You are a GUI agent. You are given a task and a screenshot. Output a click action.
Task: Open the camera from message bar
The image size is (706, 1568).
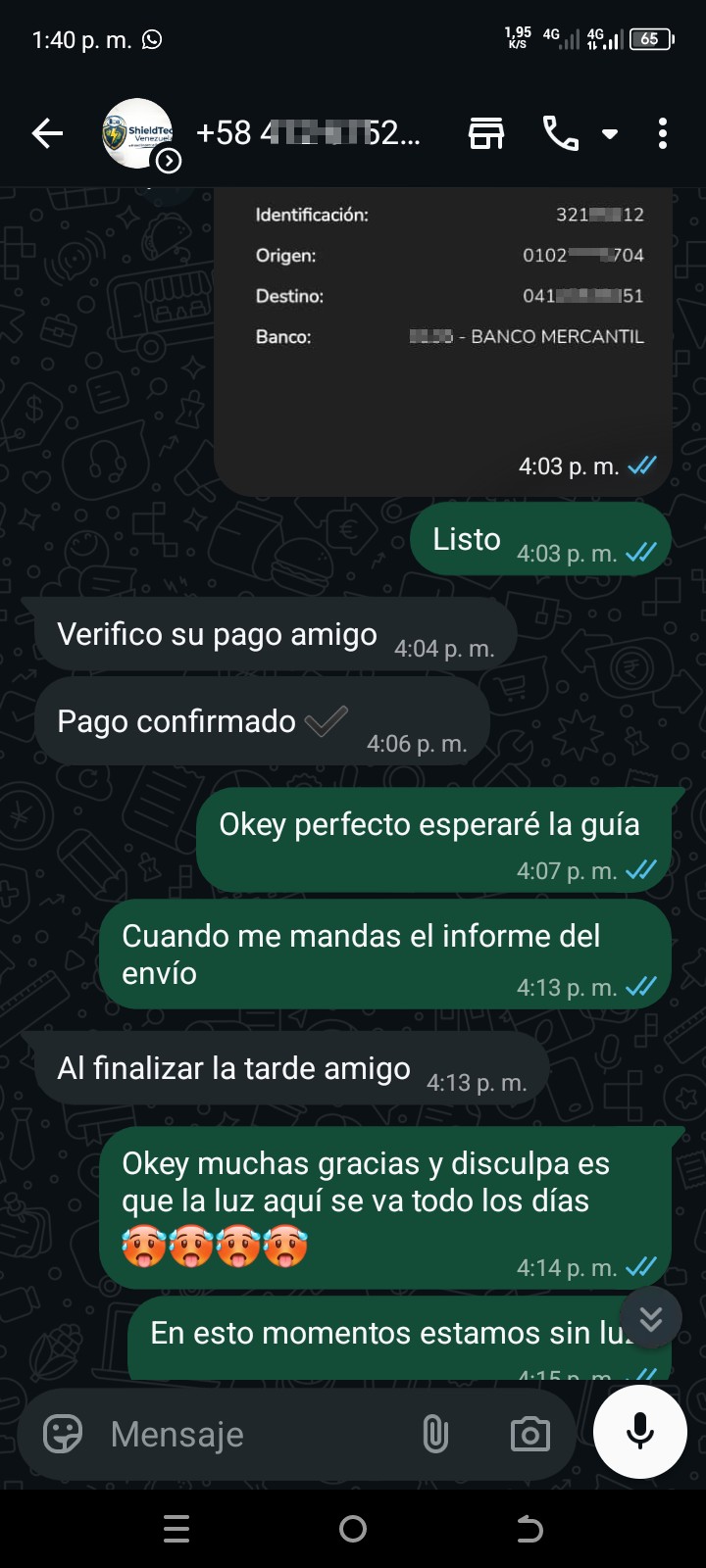530,1435
